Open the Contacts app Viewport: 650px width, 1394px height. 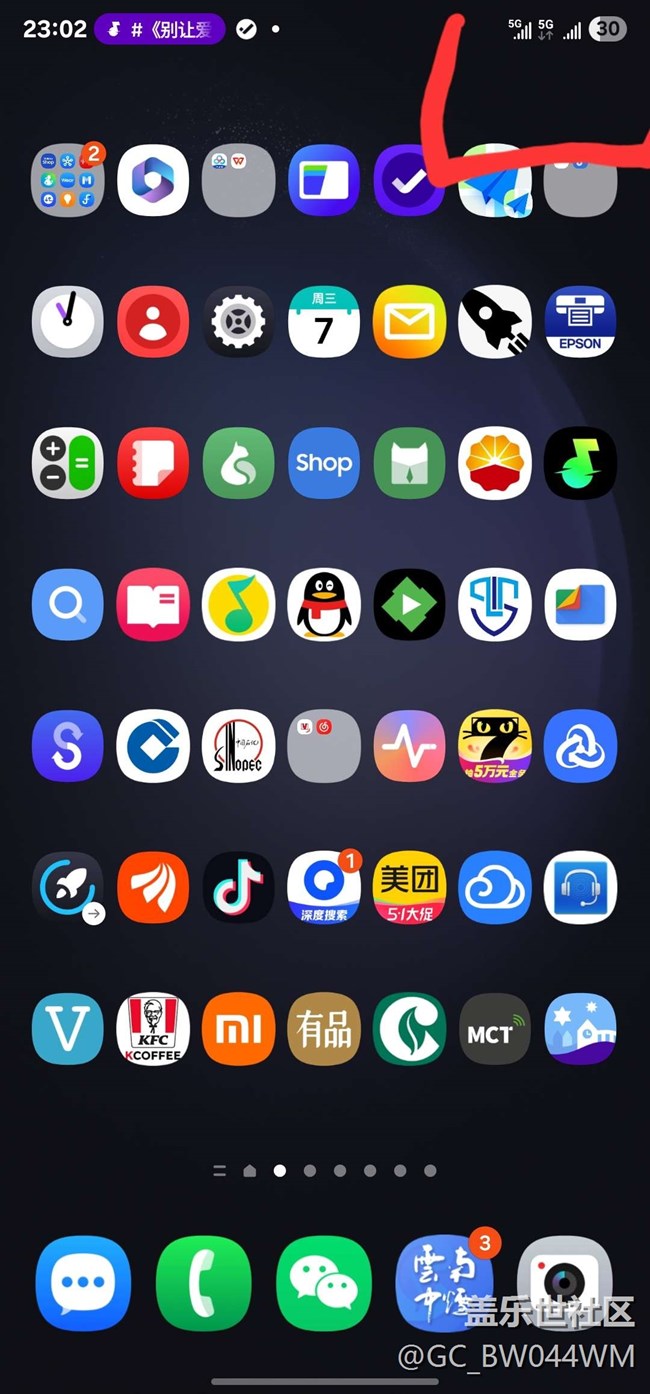click(153, 321)
